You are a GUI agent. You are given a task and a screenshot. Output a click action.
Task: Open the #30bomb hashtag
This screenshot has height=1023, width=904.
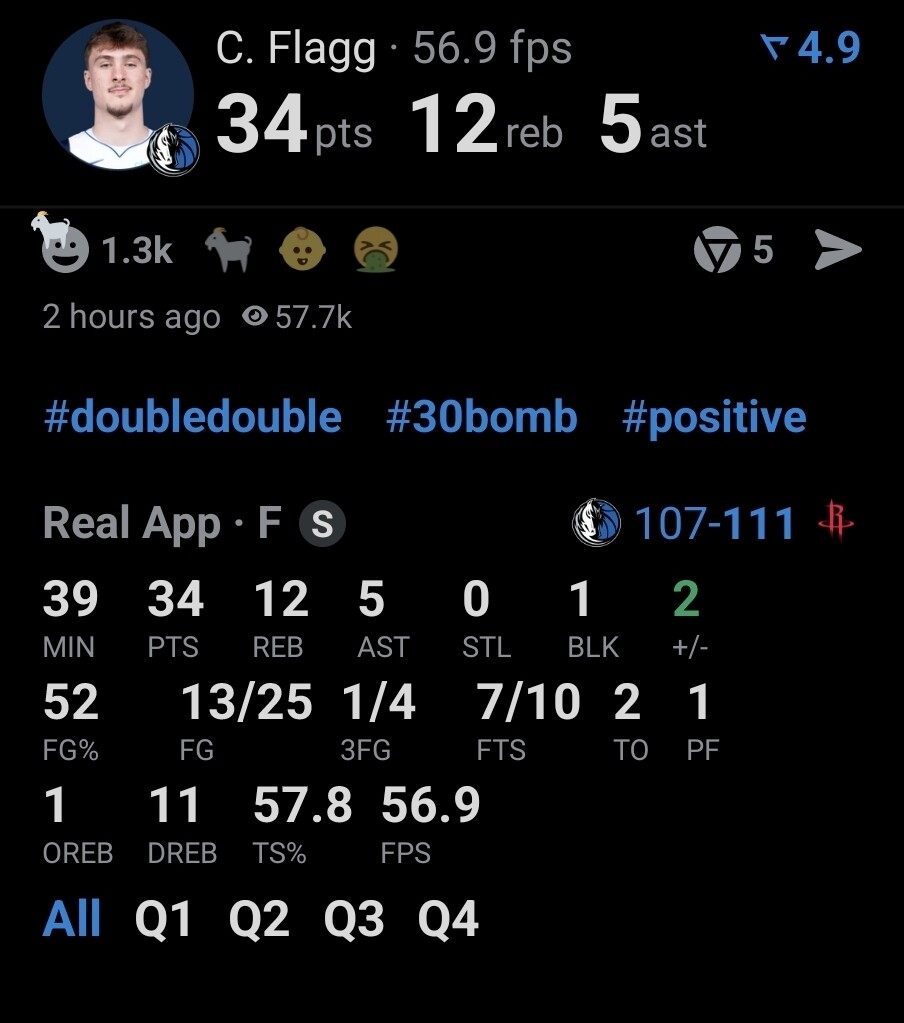(481, 417)
